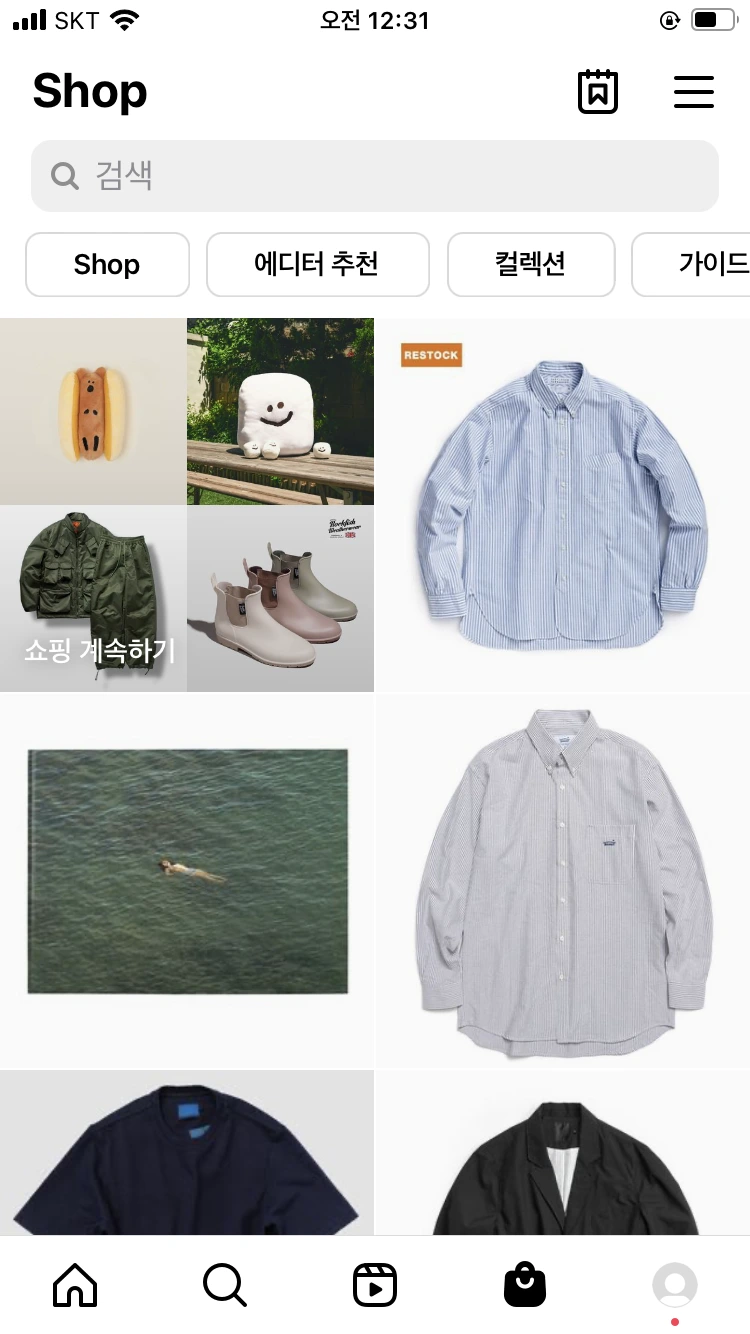Open the gray striped button-down shirt product
This screenshot has height=1334, width=750.
(x=563, y=880)
